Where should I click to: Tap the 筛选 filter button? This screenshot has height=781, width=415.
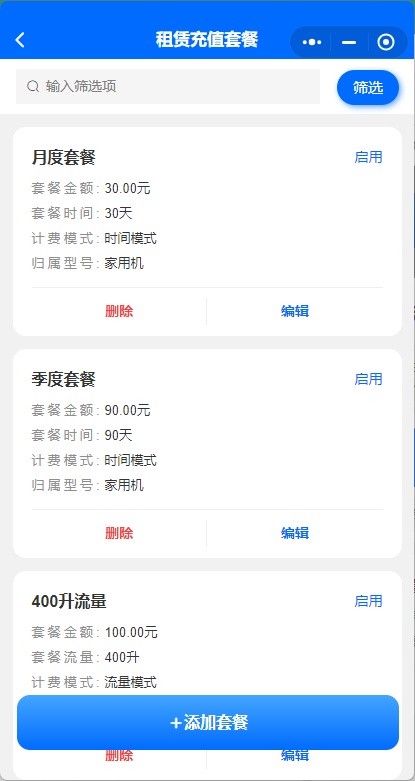[x=368, y=88]
